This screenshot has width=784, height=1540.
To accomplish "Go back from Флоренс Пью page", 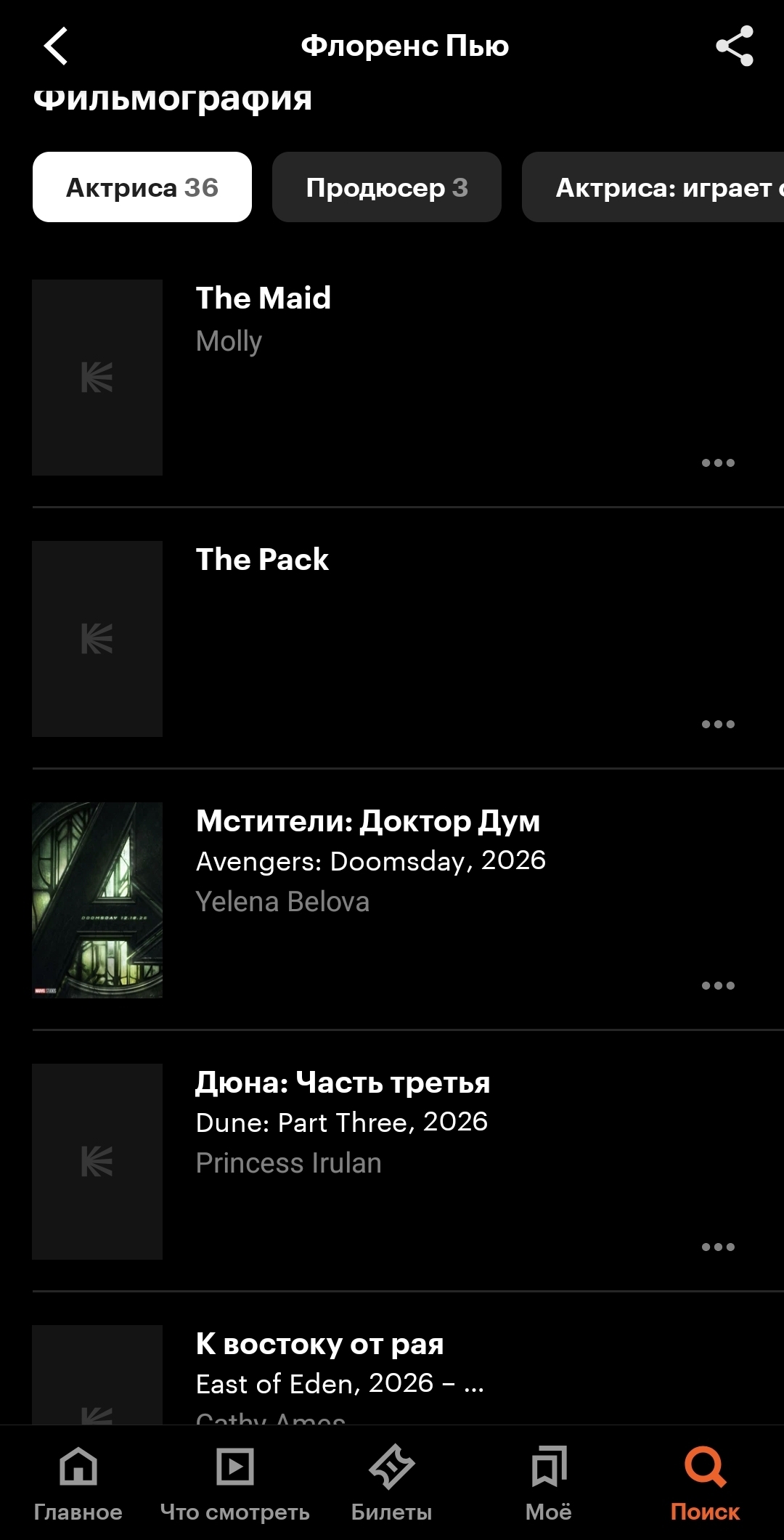I will (56, 46).
